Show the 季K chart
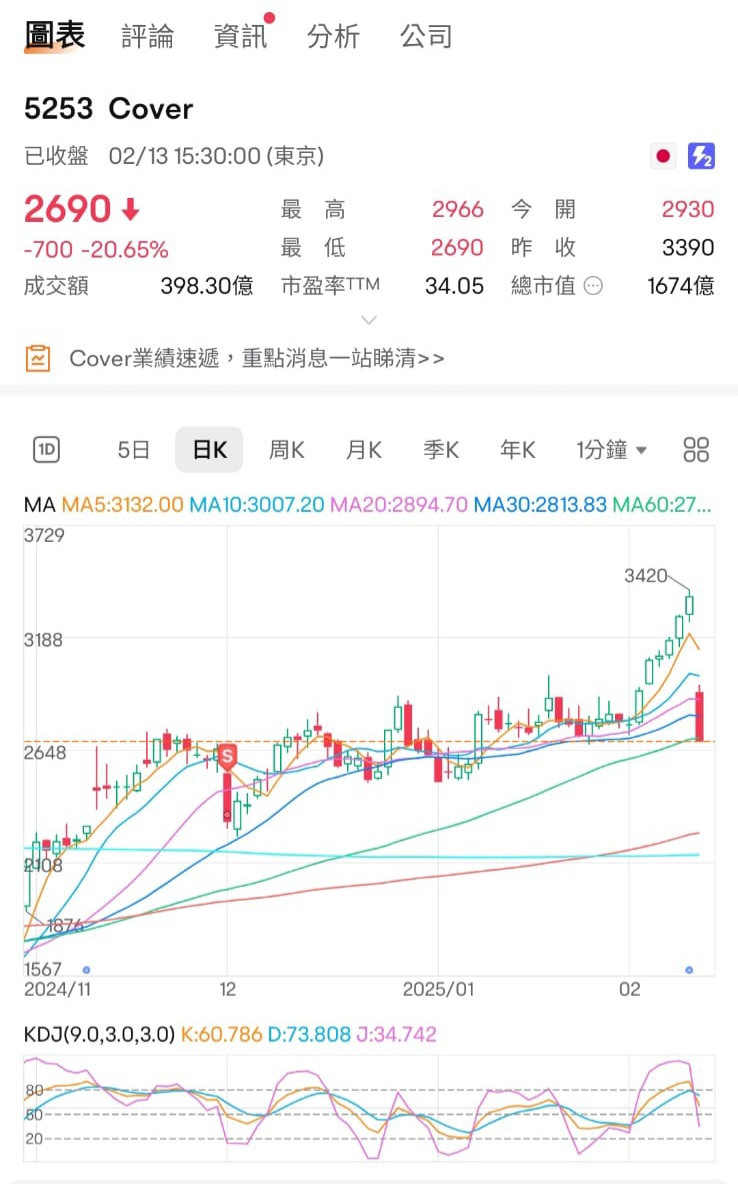 pyautogui.click(x=440, y=450)
